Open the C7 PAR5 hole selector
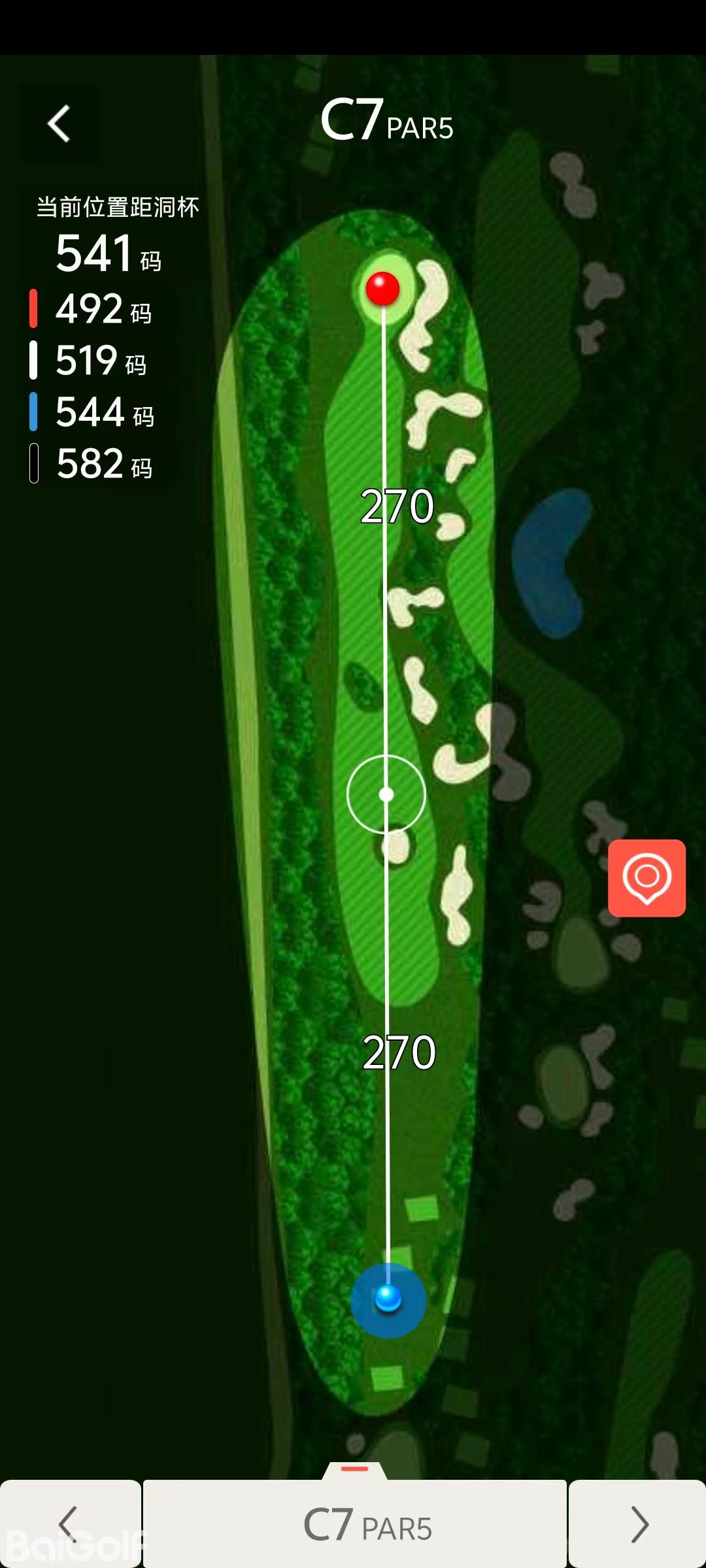 355,1524
